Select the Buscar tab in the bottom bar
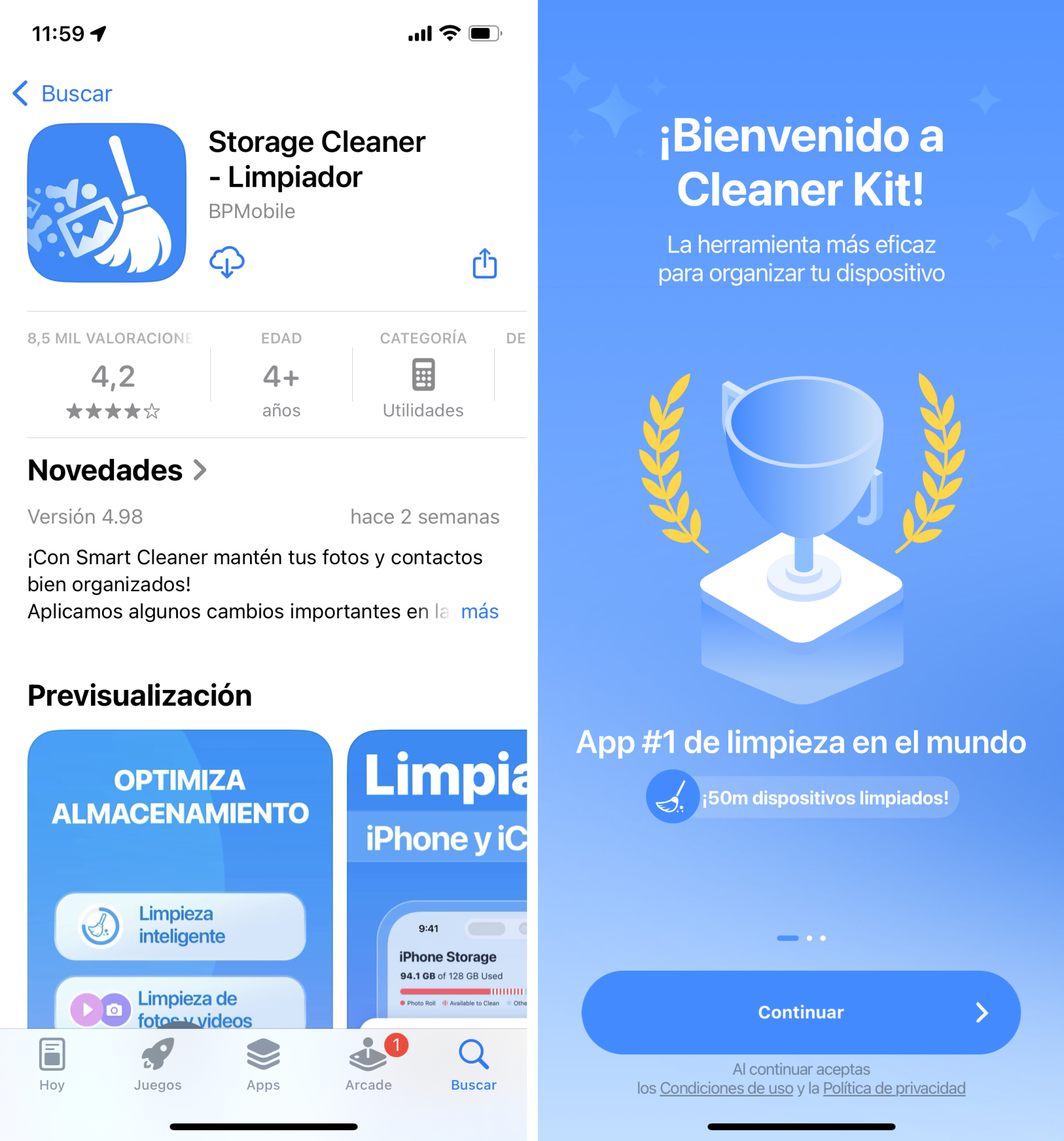The height and width of the screenshot is (1141, 1064). click(473, 1064)
